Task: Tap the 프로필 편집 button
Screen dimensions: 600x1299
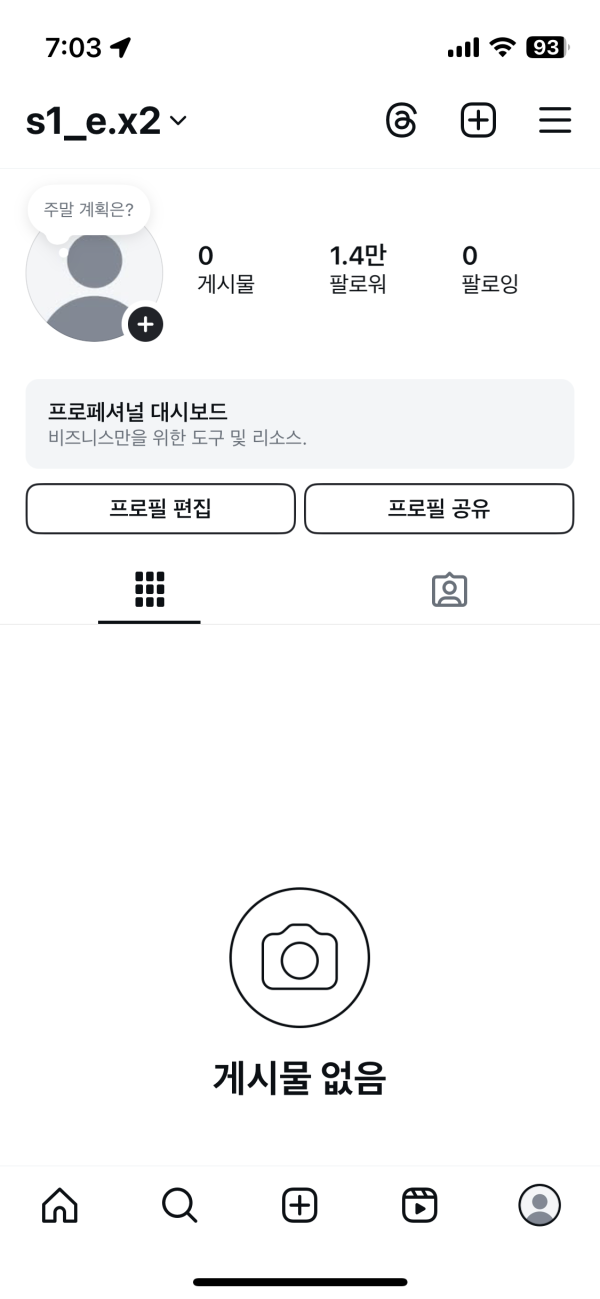Action: (160, 509)
